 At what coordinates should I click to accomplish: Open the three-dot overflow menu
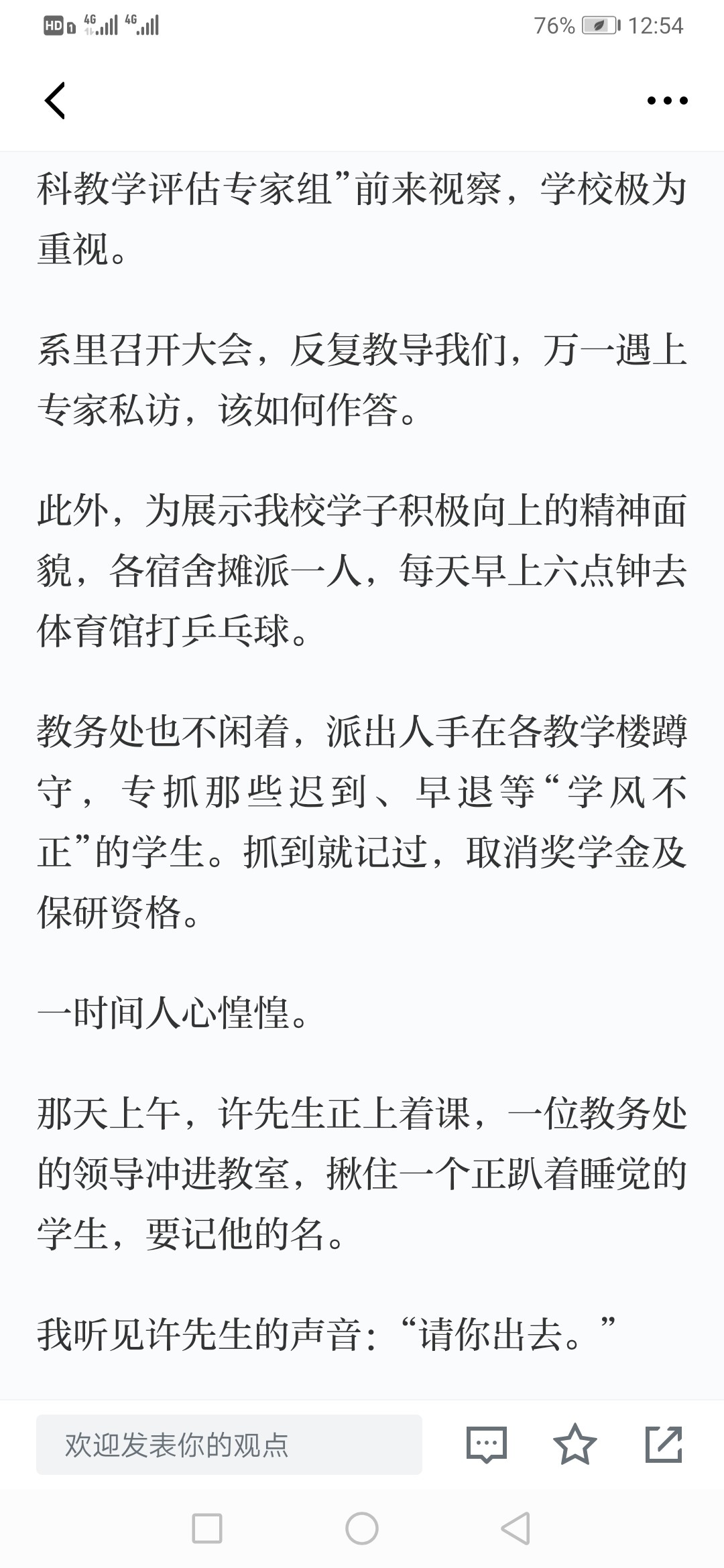pos(667,101)
